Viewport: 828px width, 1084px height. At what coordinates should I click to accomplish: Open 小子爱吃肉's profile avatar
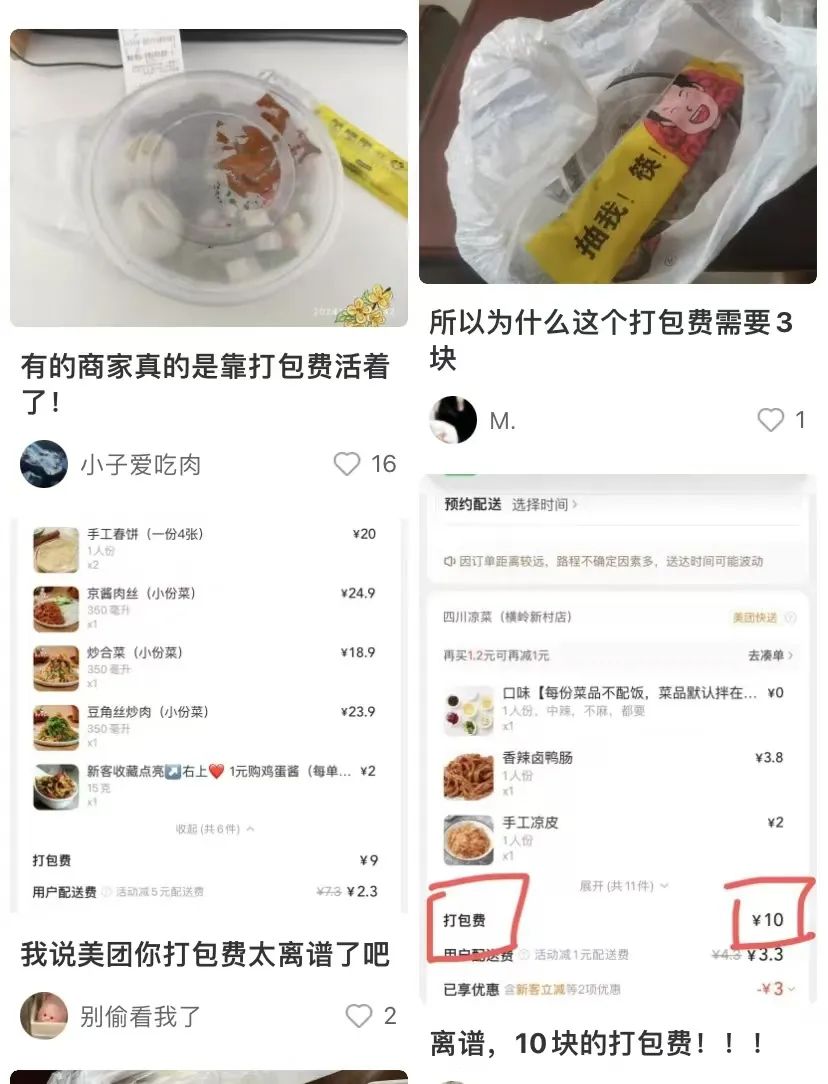pos(44,464)
